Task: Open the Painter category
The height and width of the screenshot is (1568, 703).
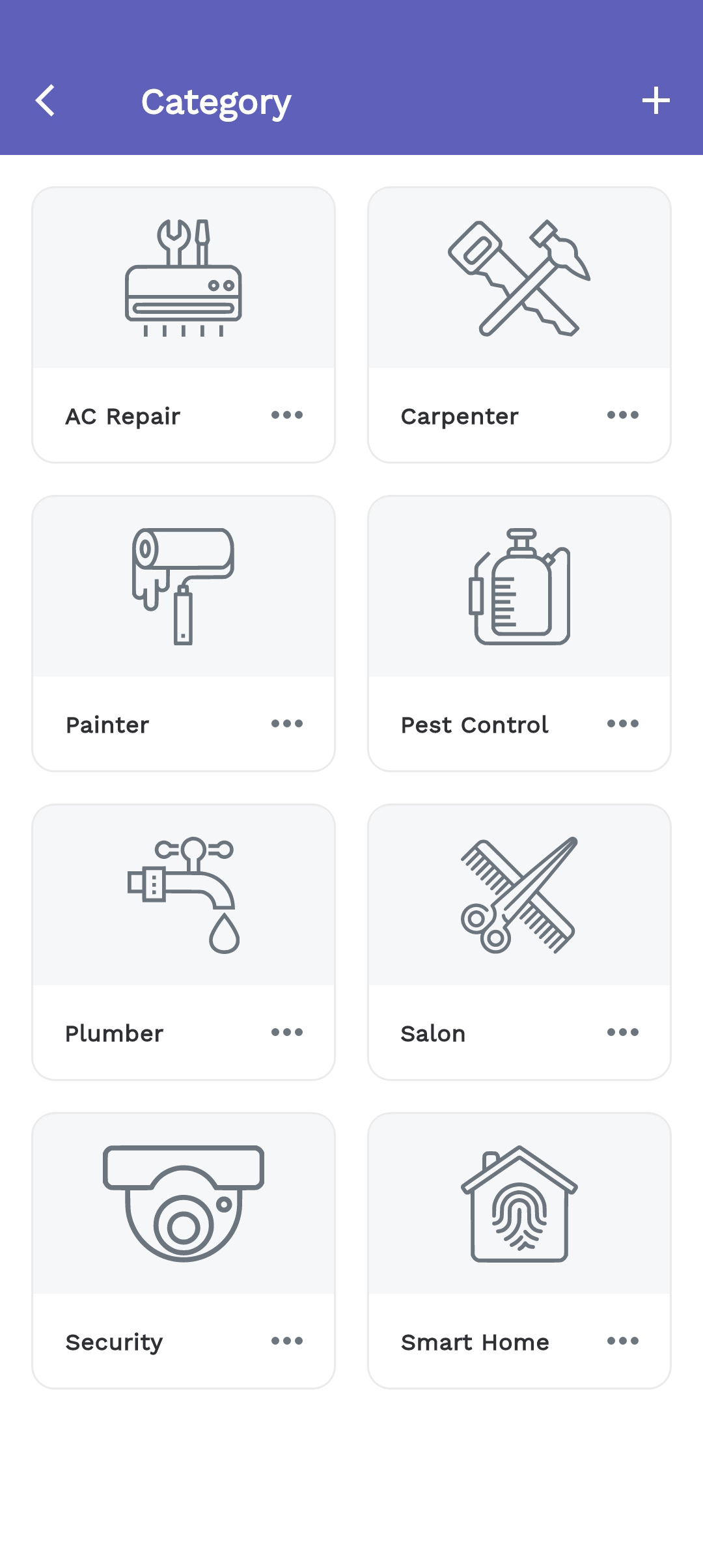Action: pyautogui.click(x=184, y=634)
